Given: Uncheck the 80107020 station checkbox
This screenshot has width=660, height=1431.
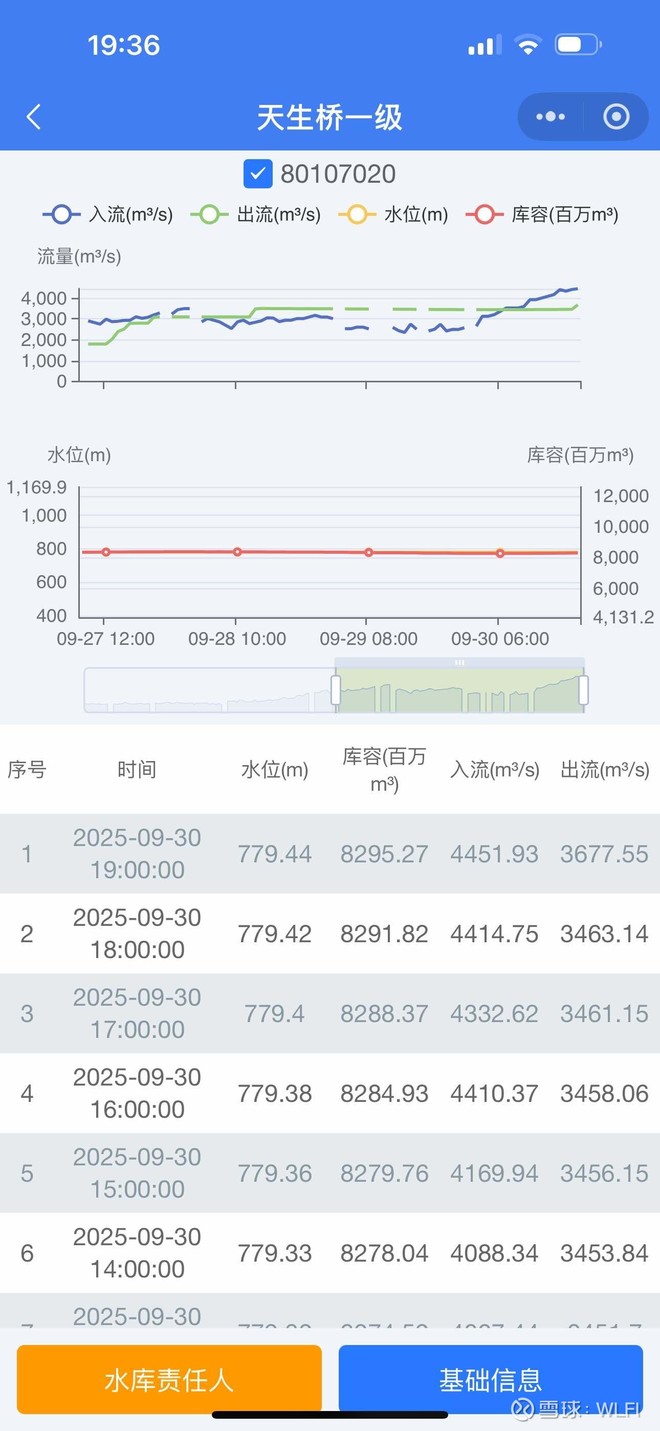Looking at the screenshot, I should click(258, 174).
